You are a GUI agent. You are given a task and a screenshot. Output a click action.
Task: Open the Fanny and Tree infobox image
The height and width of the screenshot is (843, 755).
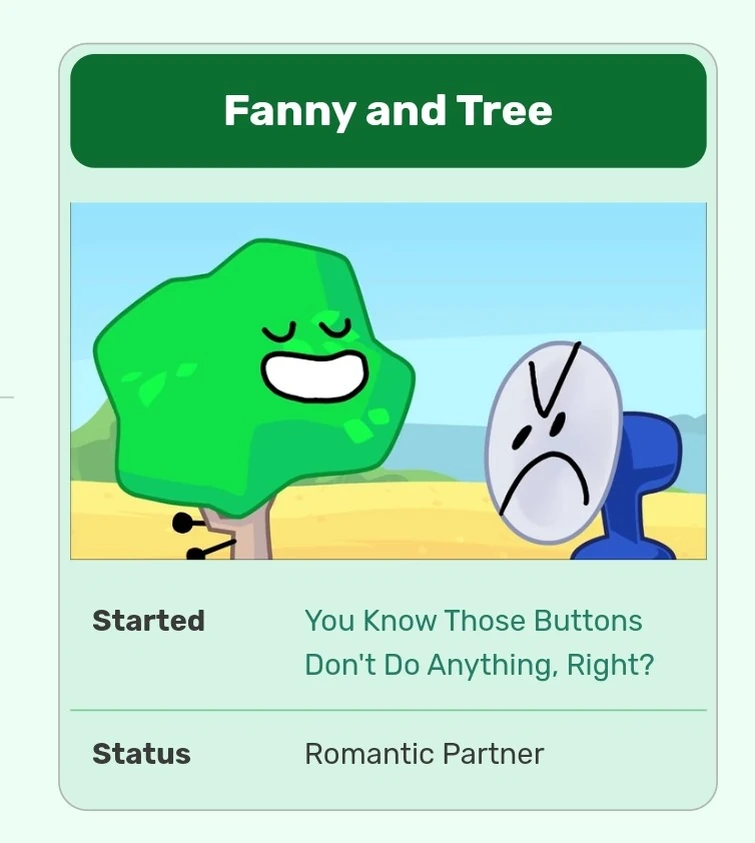(388, 381)
